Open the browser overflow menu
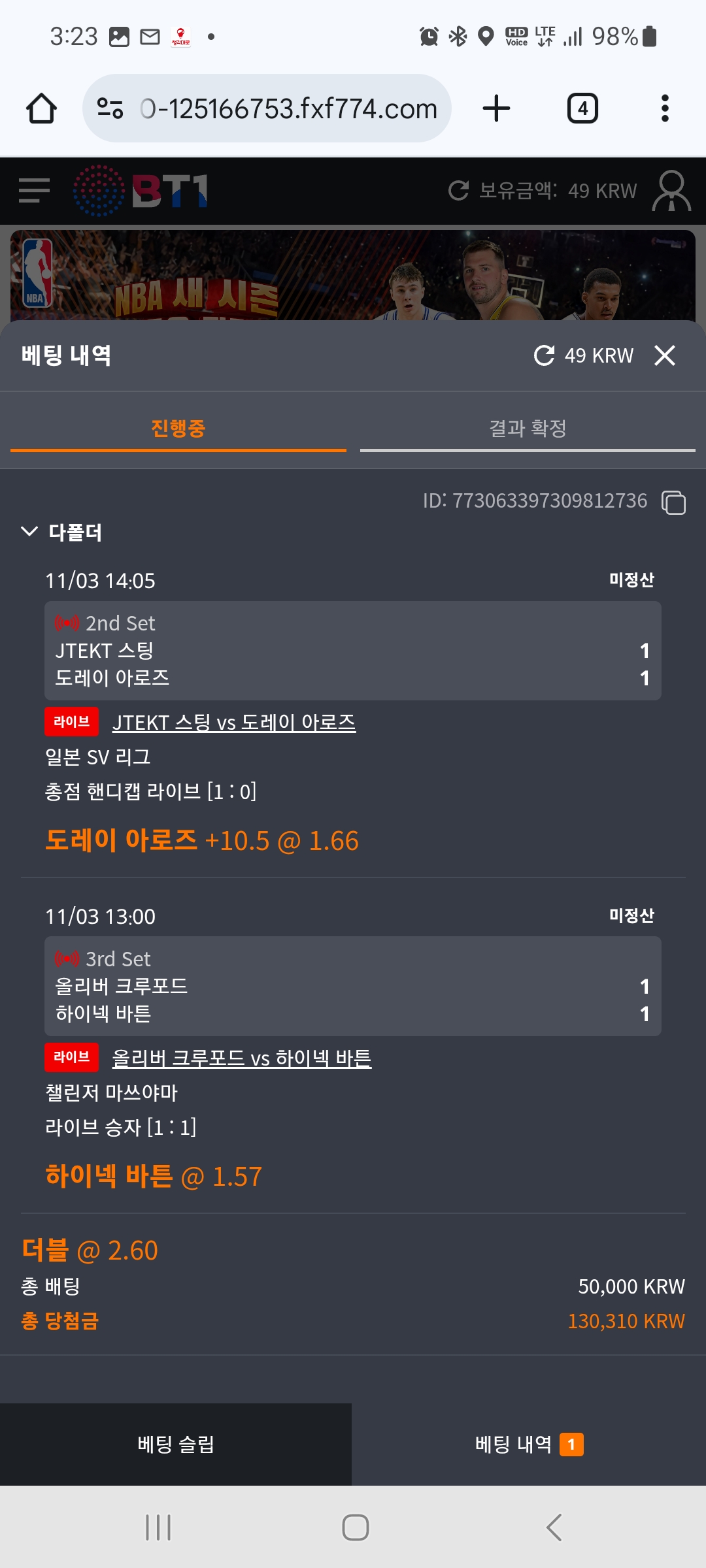This screenshot has height=1568, width=706. point(665,108)
